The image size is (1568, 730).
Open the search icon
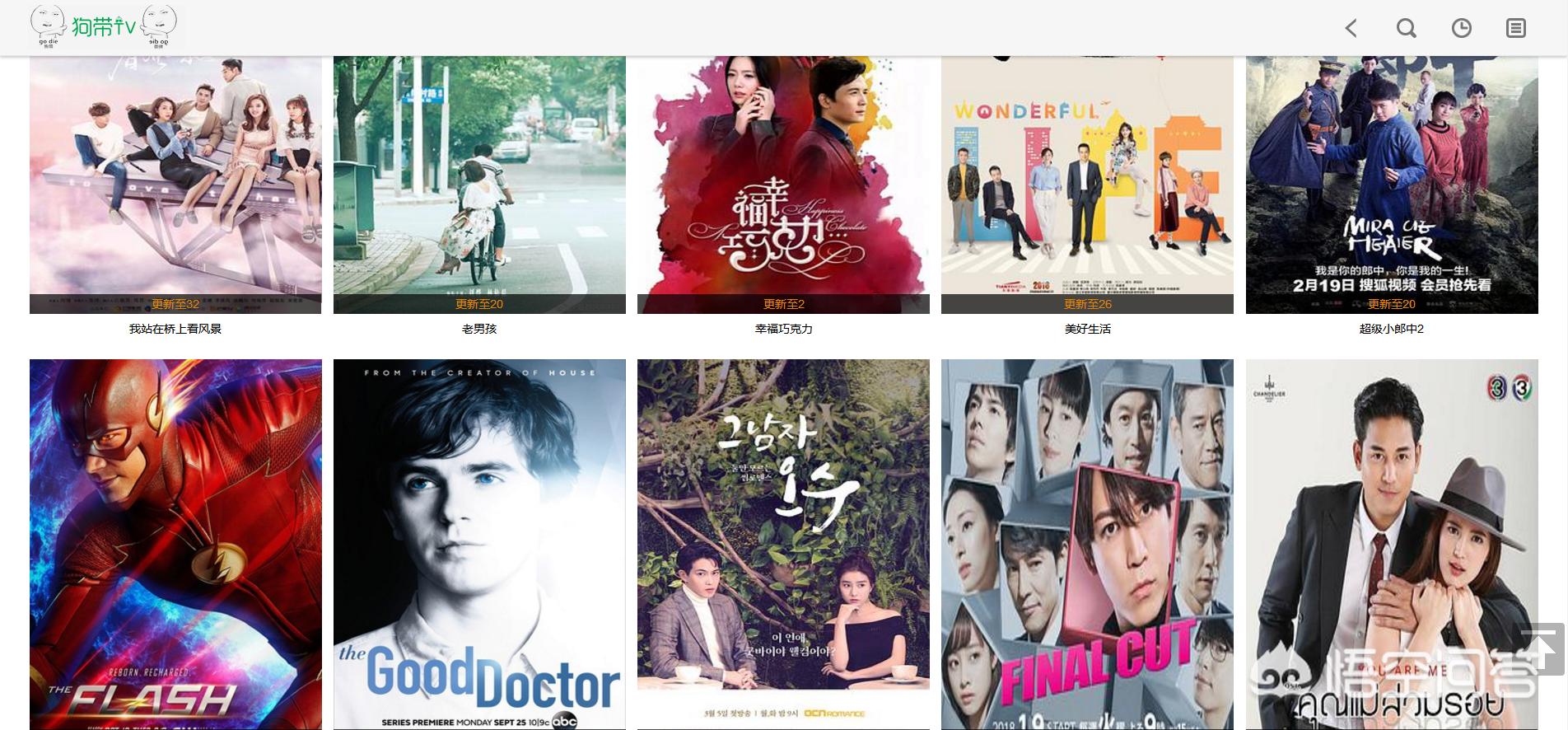[1406, 28]
